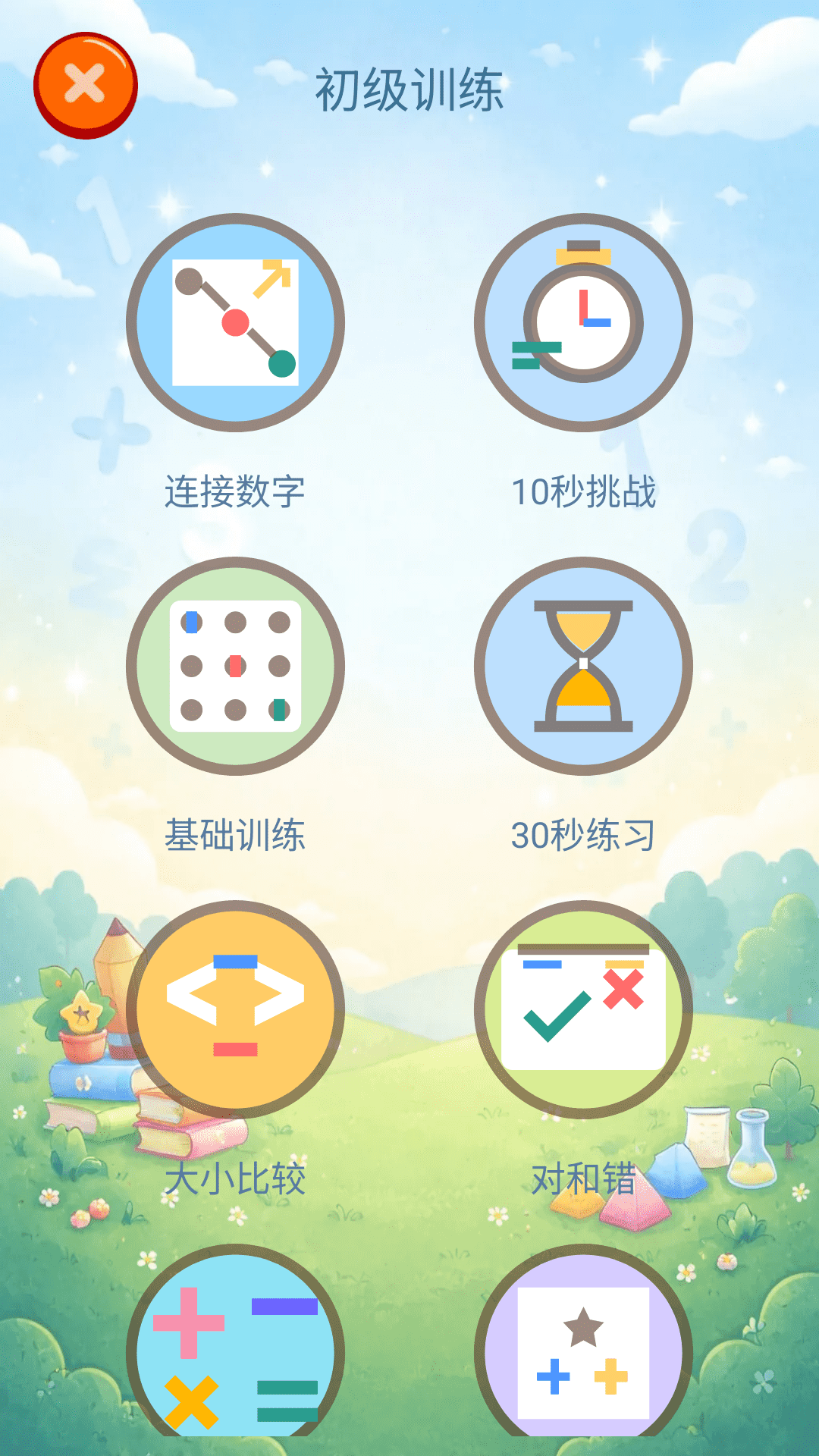Image resolution: width=819 pixels, height=1456 pixels.
Task: Select the 30秒练习 hourglass icon
Action: click(x=584, y=666)
